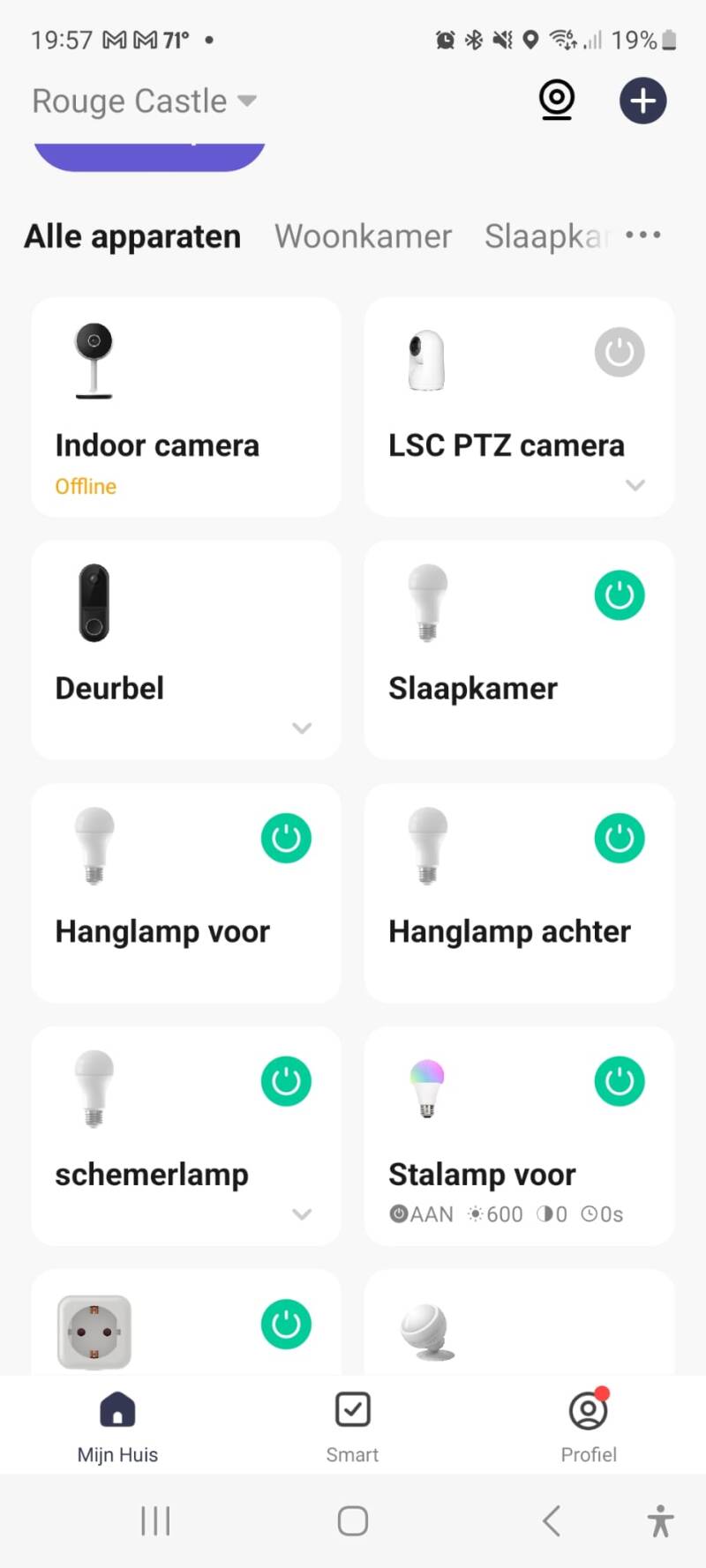Open the Indoor camera device card

coord(185,407)
